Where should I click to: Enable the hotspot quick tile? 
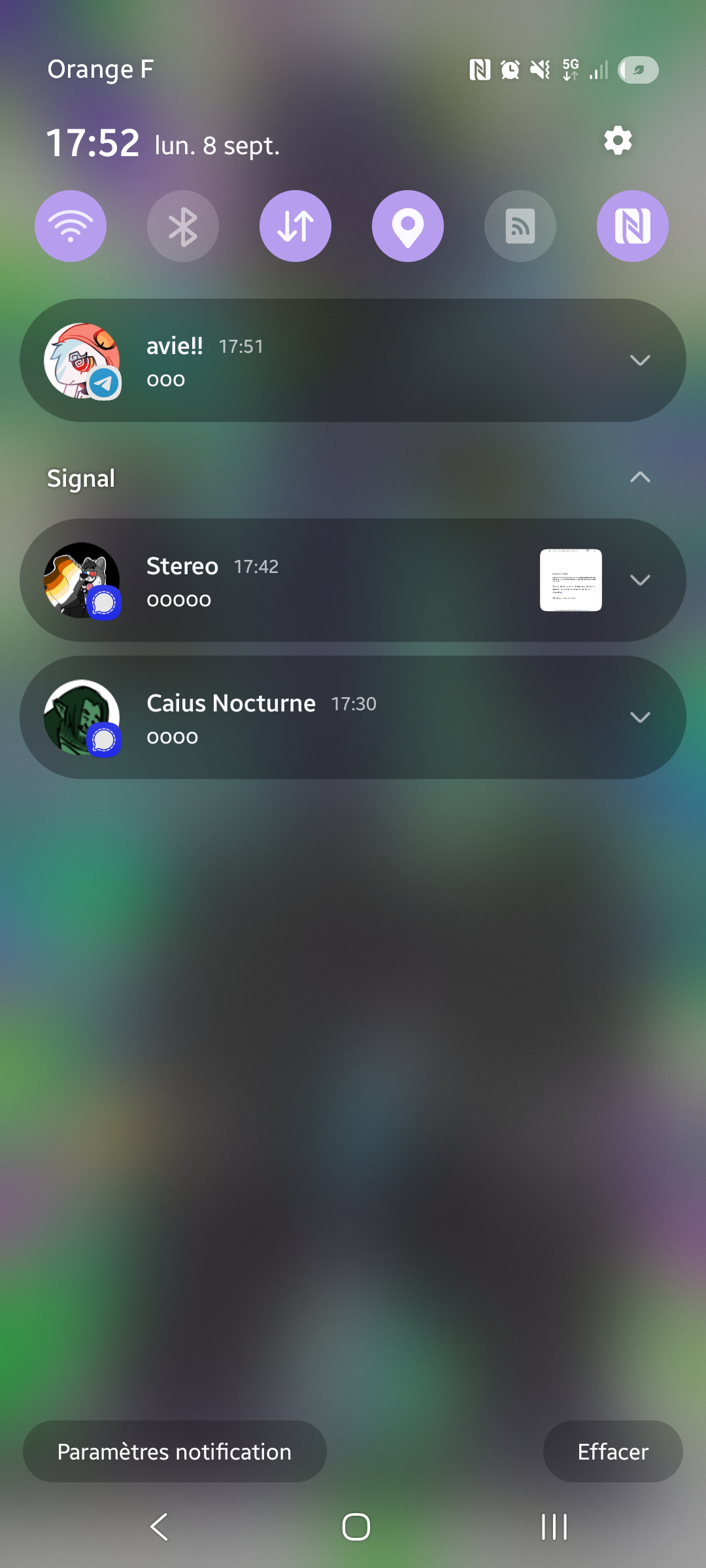[x=520, y=226]
